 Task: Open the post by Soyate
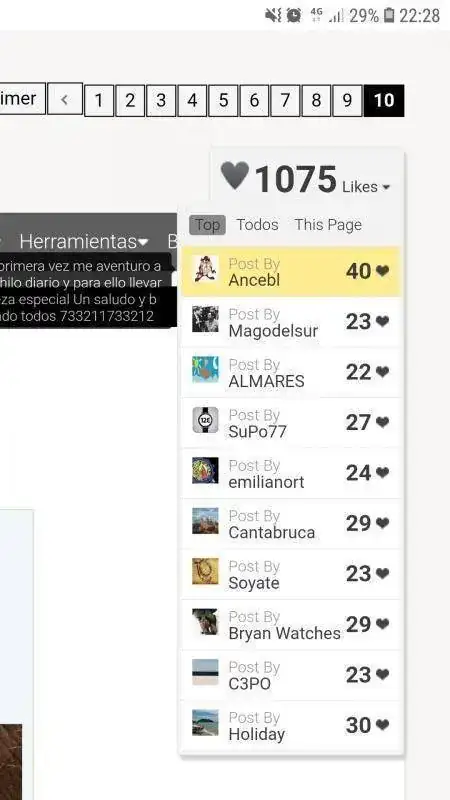(x=291, y=574)
